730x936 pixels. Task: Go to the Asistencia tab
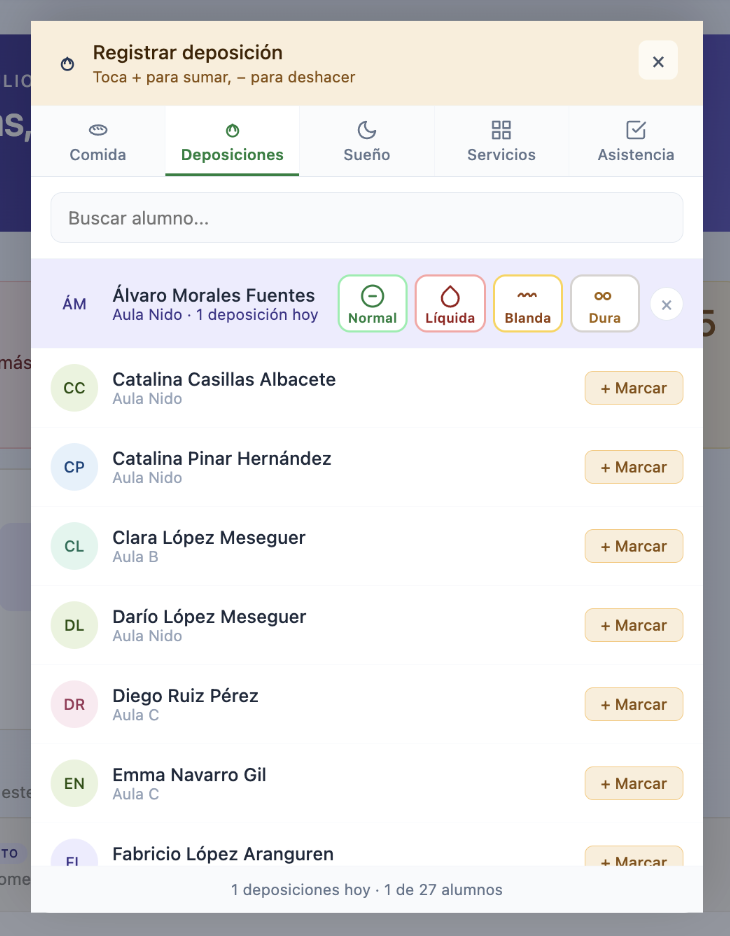coord(636,141)
